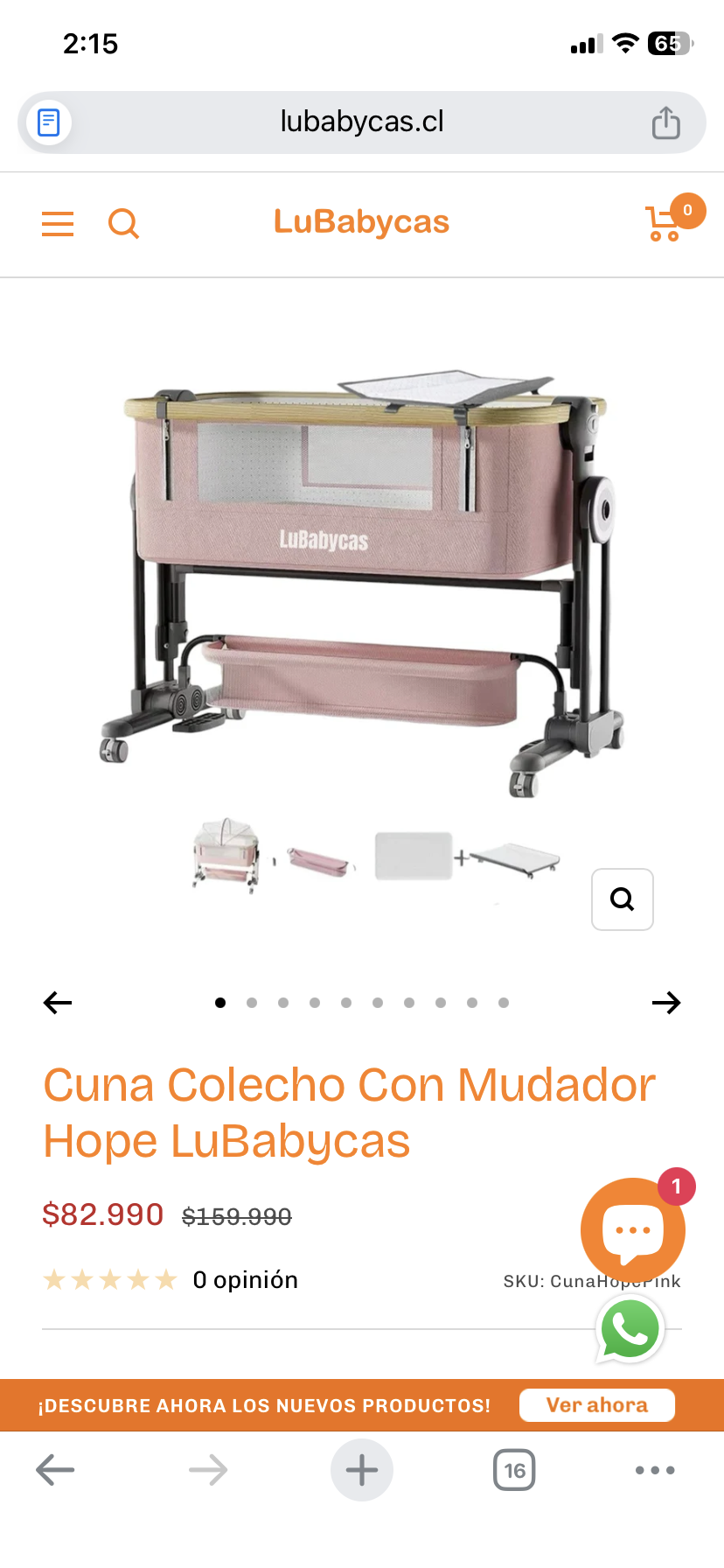The height and width of the screenshot is (1568, 724).
Task: Open the main pink crib photo
Action: (361, 577)
